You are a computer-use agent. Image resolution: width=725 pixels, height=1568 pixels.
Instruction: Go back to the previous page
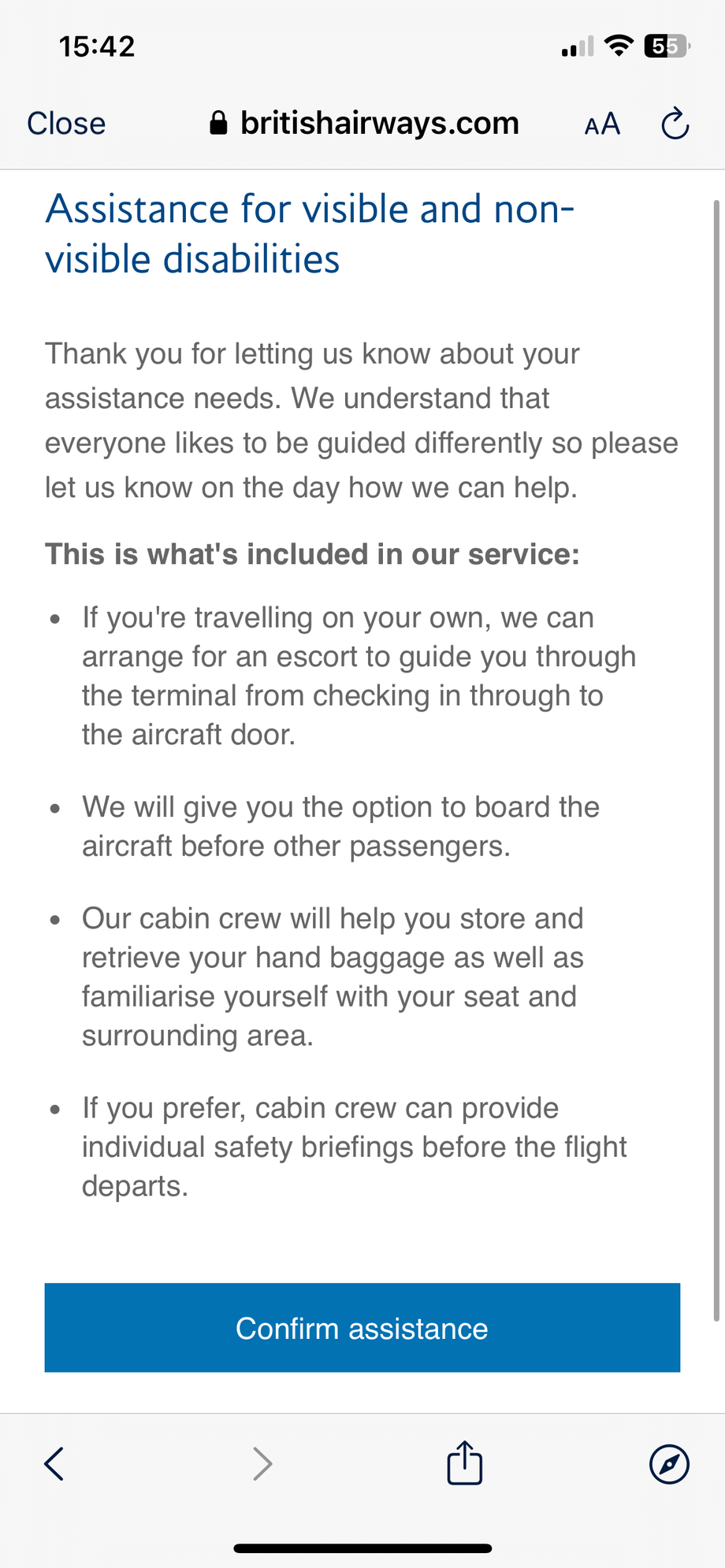tap(54, 1464)
